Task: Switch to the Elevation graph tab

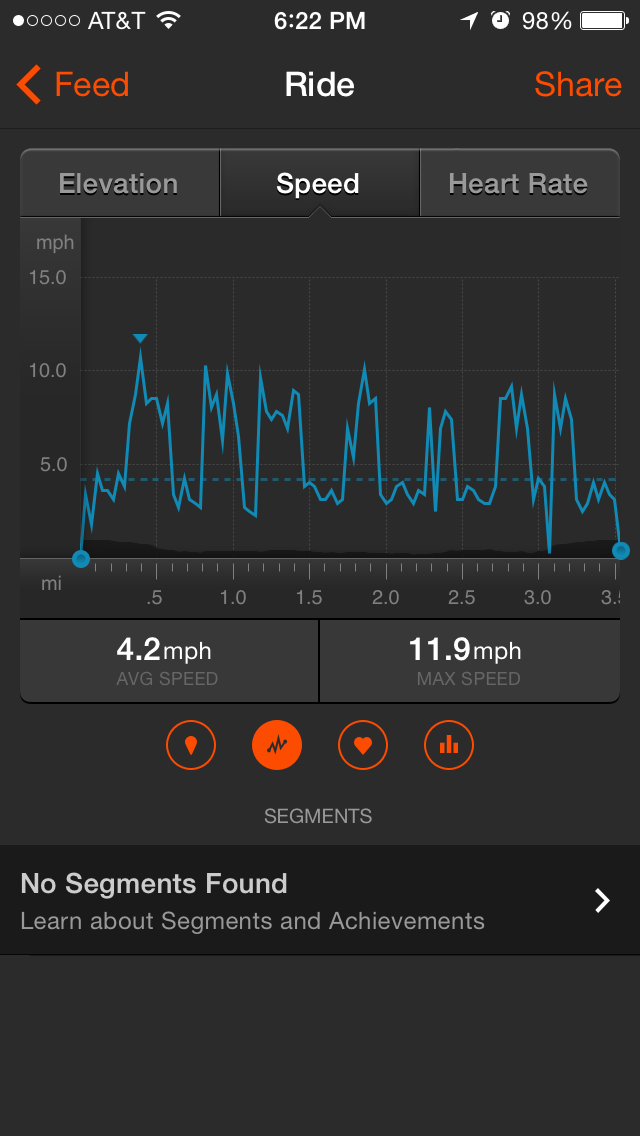Action: pos(120,183)
